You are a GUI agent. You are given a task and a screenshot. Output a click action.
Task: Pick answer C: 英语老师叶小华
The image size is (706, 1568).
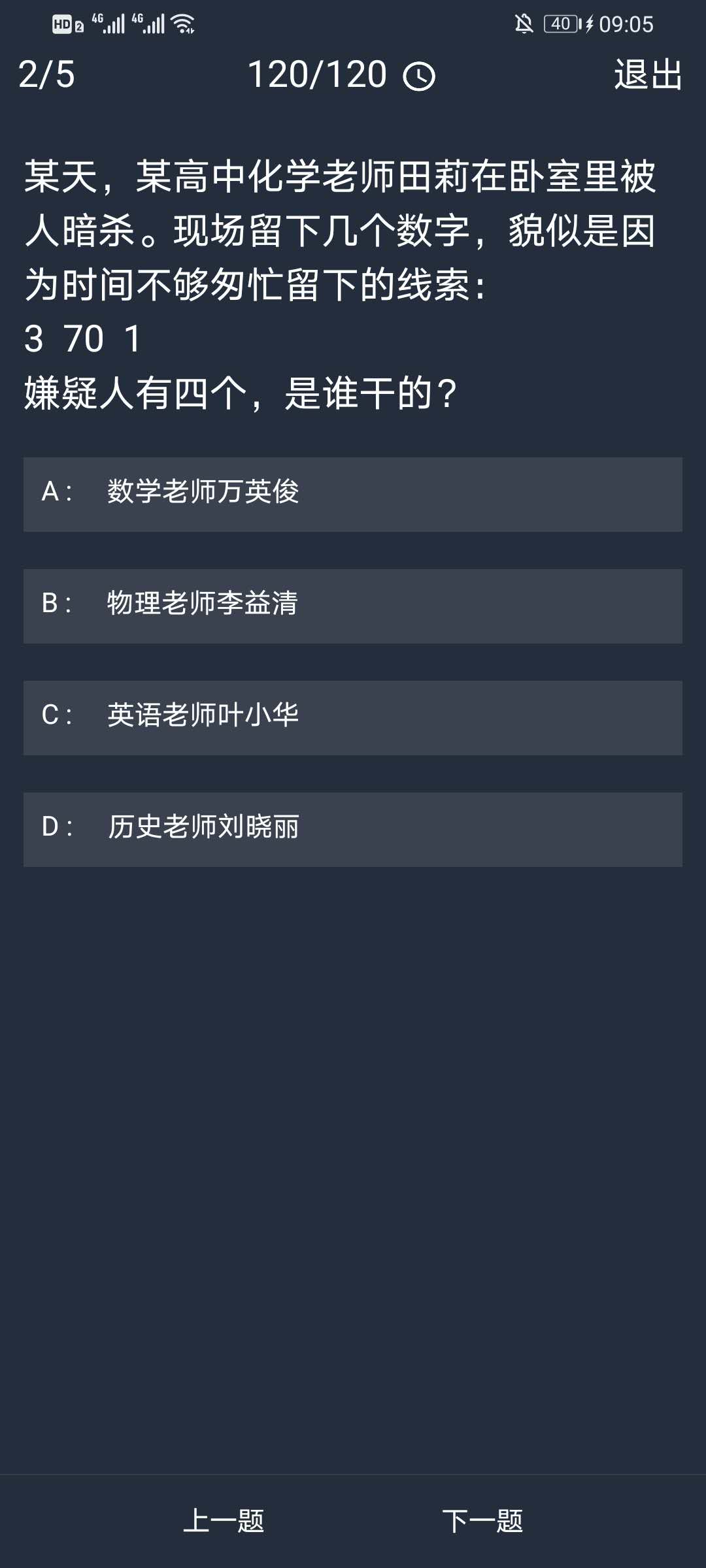353,717
